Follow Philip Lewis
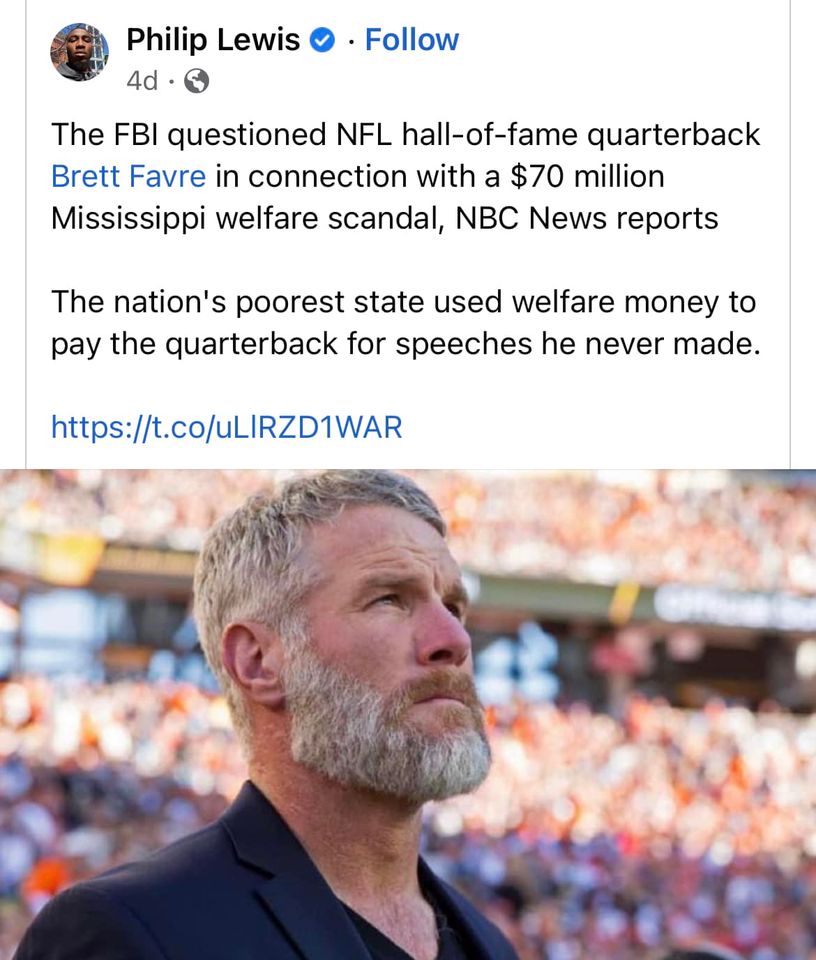Image resolution: width=816 pixels, height=960 pixels. click(x=411, y=40)
